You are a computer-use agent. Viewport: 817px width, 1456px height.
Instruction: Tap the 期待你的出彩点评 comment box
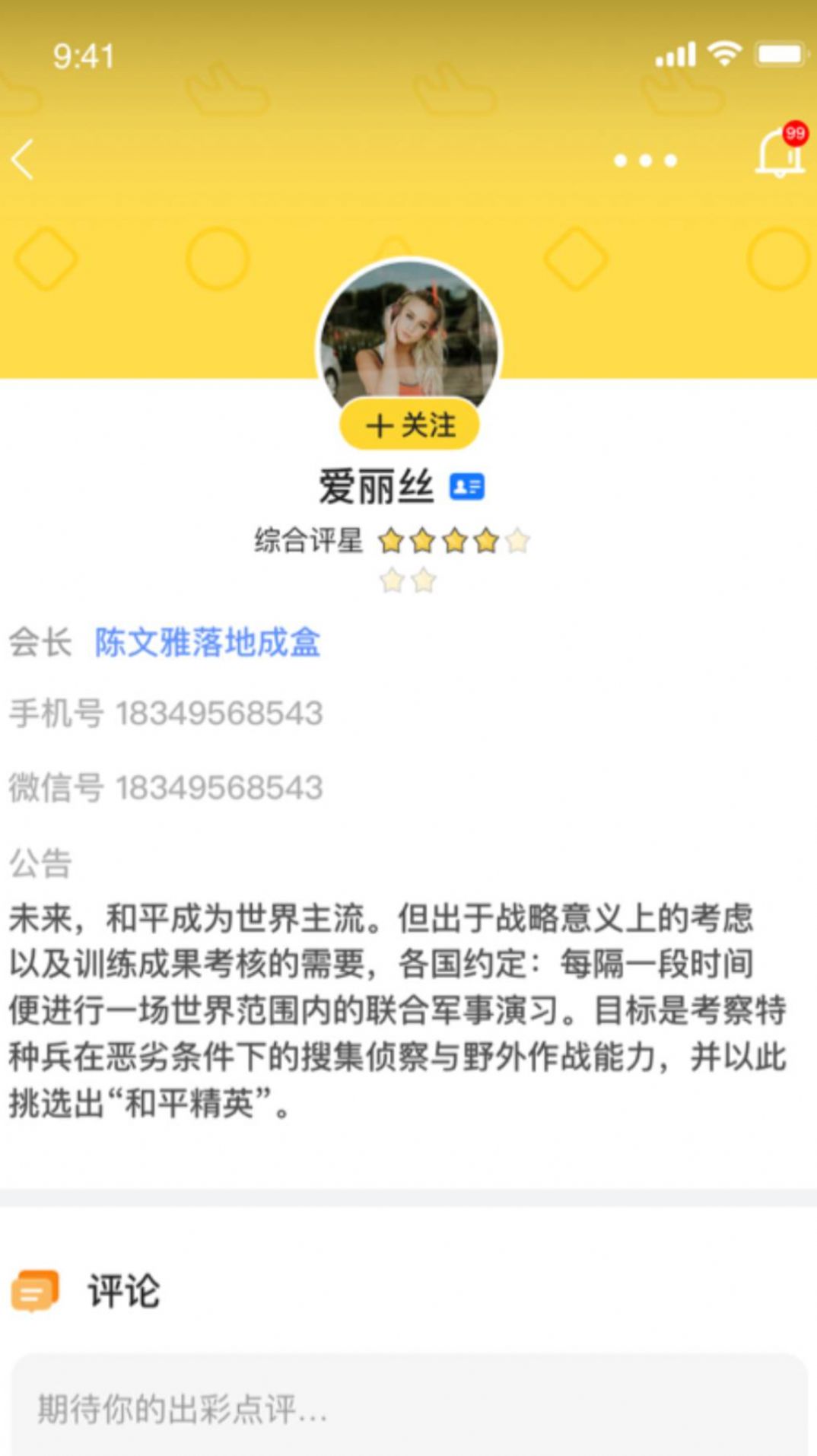pyautogui.click(x=408, y=1410)
